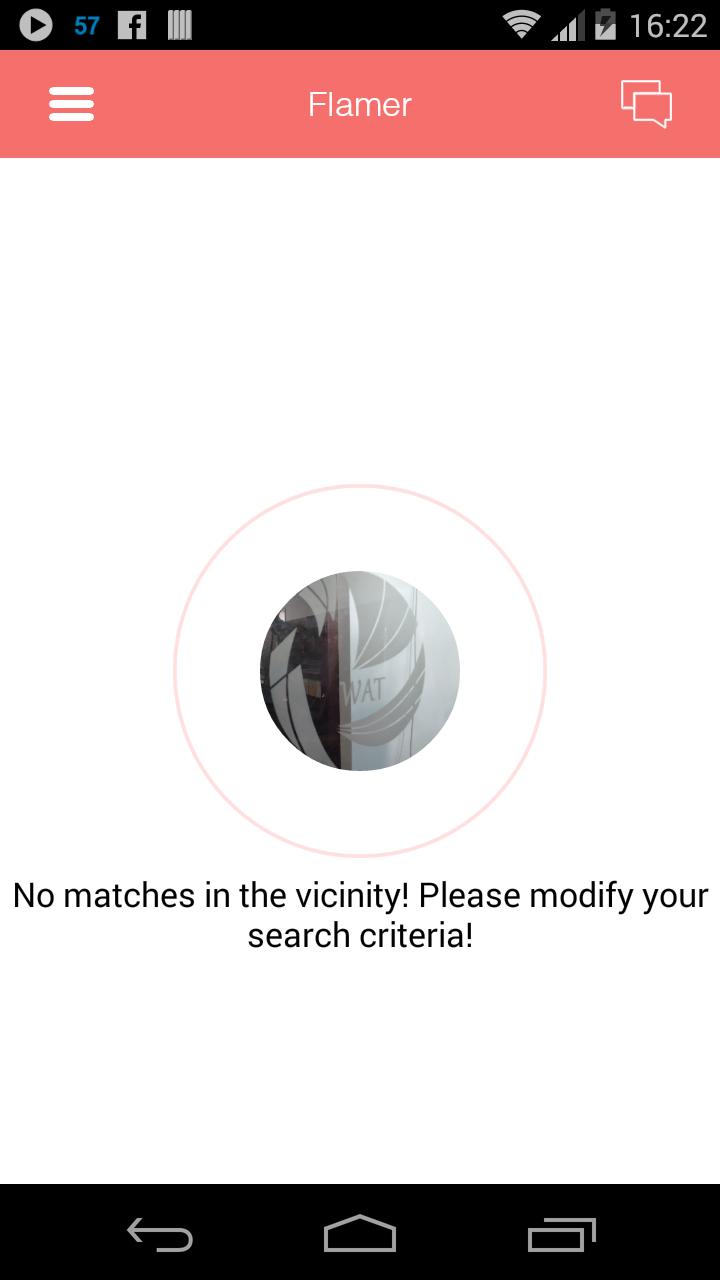Viewport: 720px width, 1280px height.
Task: Open the hamburger drawer menu
Action: pyautogui.click(x=71, y=104)
